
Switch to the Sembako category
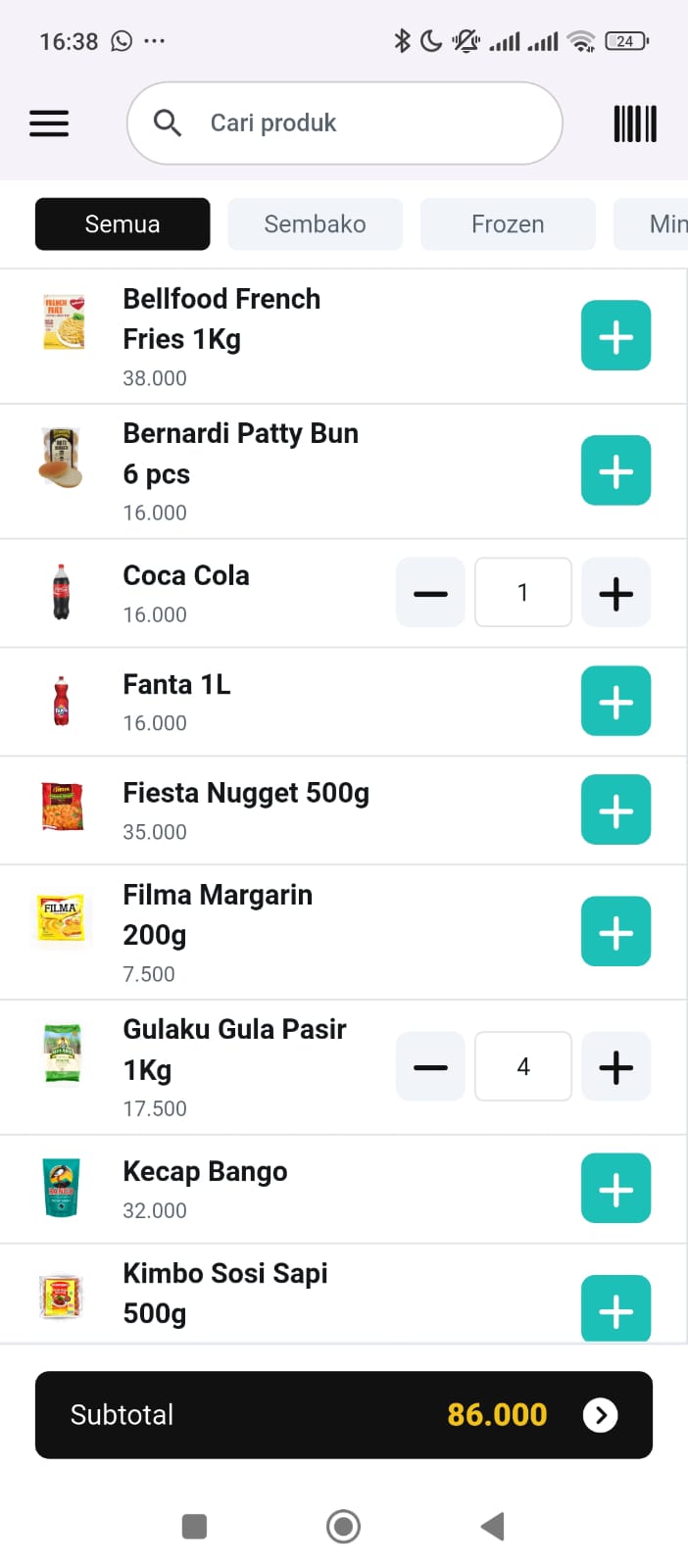click(x=315, y=224)
